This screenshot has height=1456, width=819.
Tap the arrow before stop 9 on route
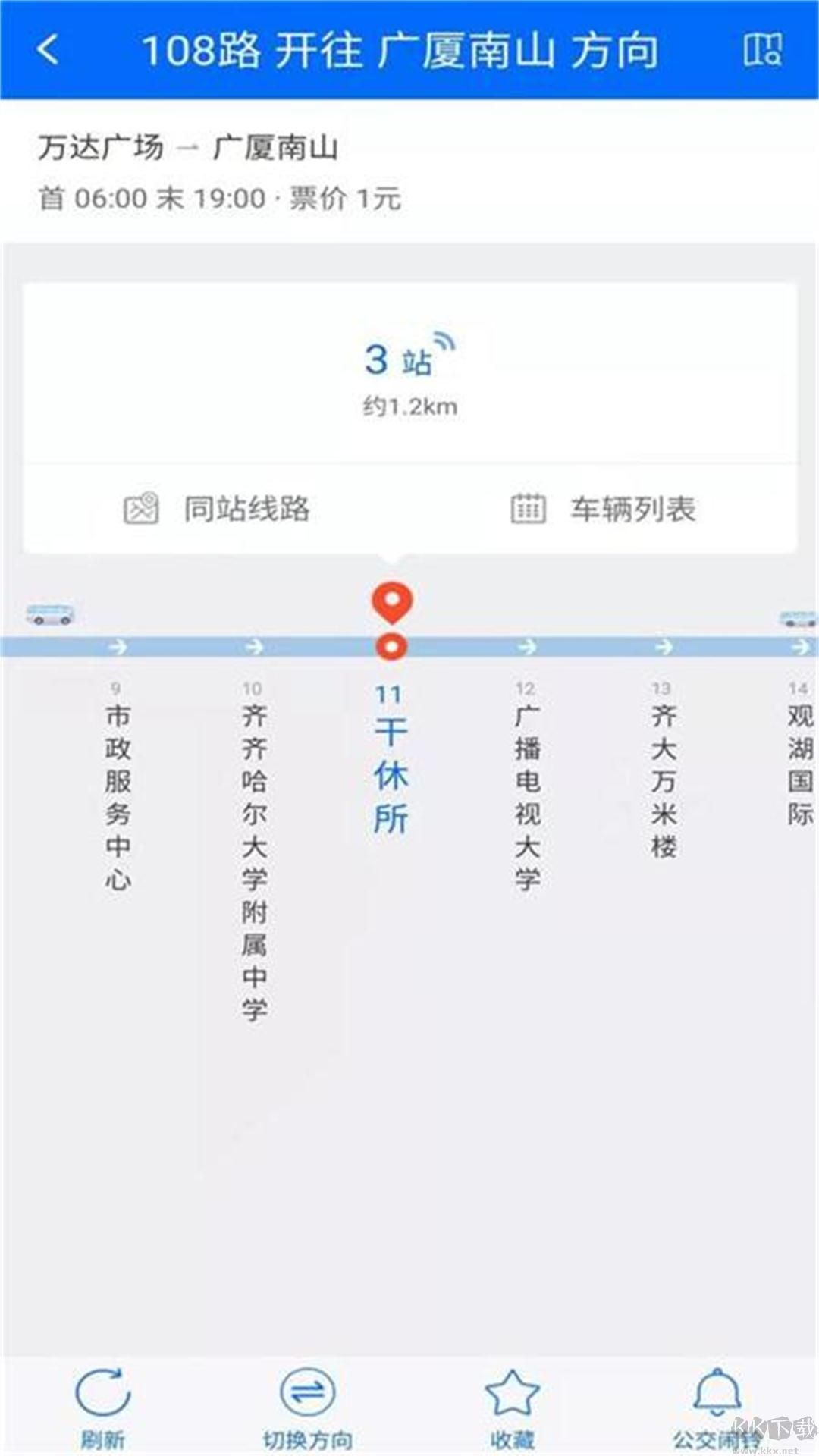click(118, 646)
